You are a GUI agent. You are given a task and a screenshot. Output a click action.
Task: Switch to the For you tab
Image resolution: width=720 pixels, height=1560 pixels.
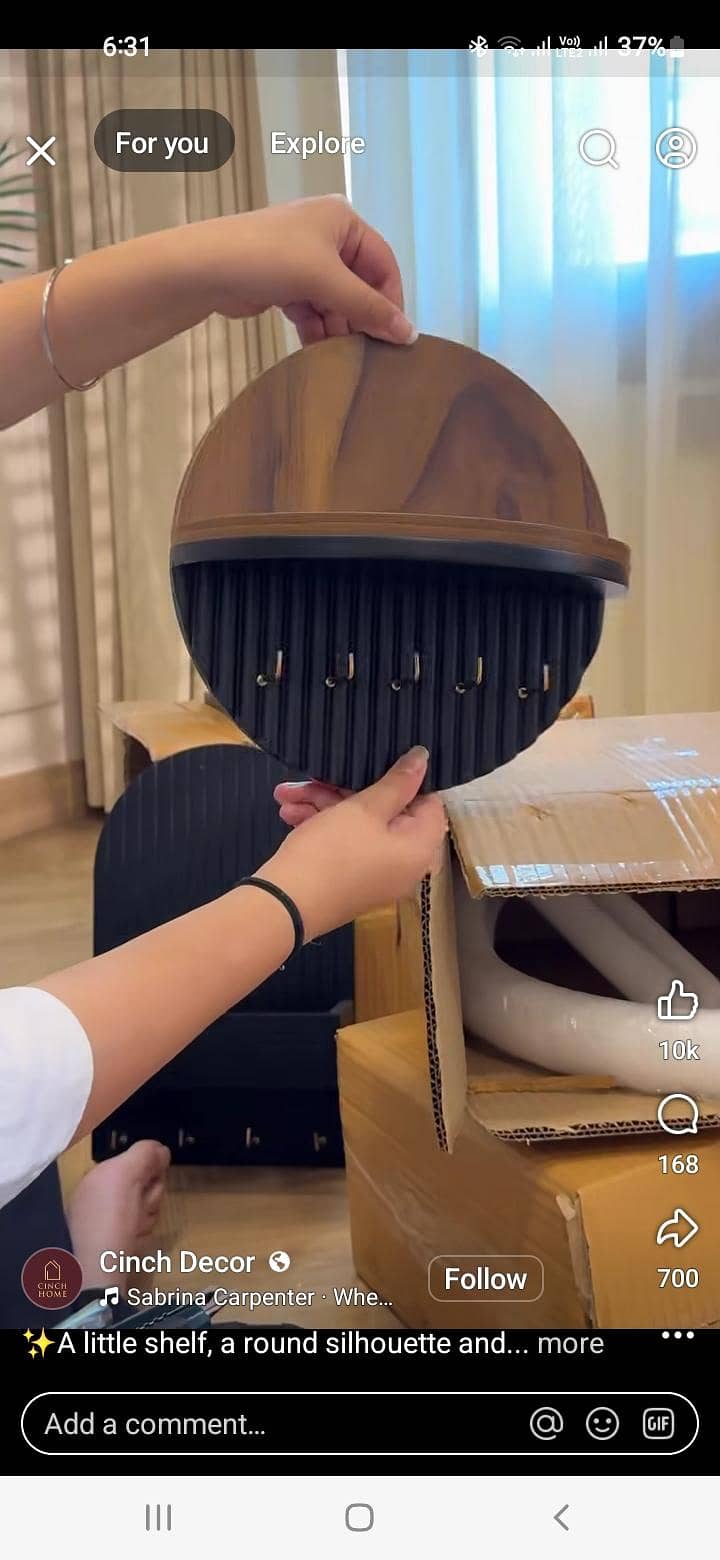[164, 142]
